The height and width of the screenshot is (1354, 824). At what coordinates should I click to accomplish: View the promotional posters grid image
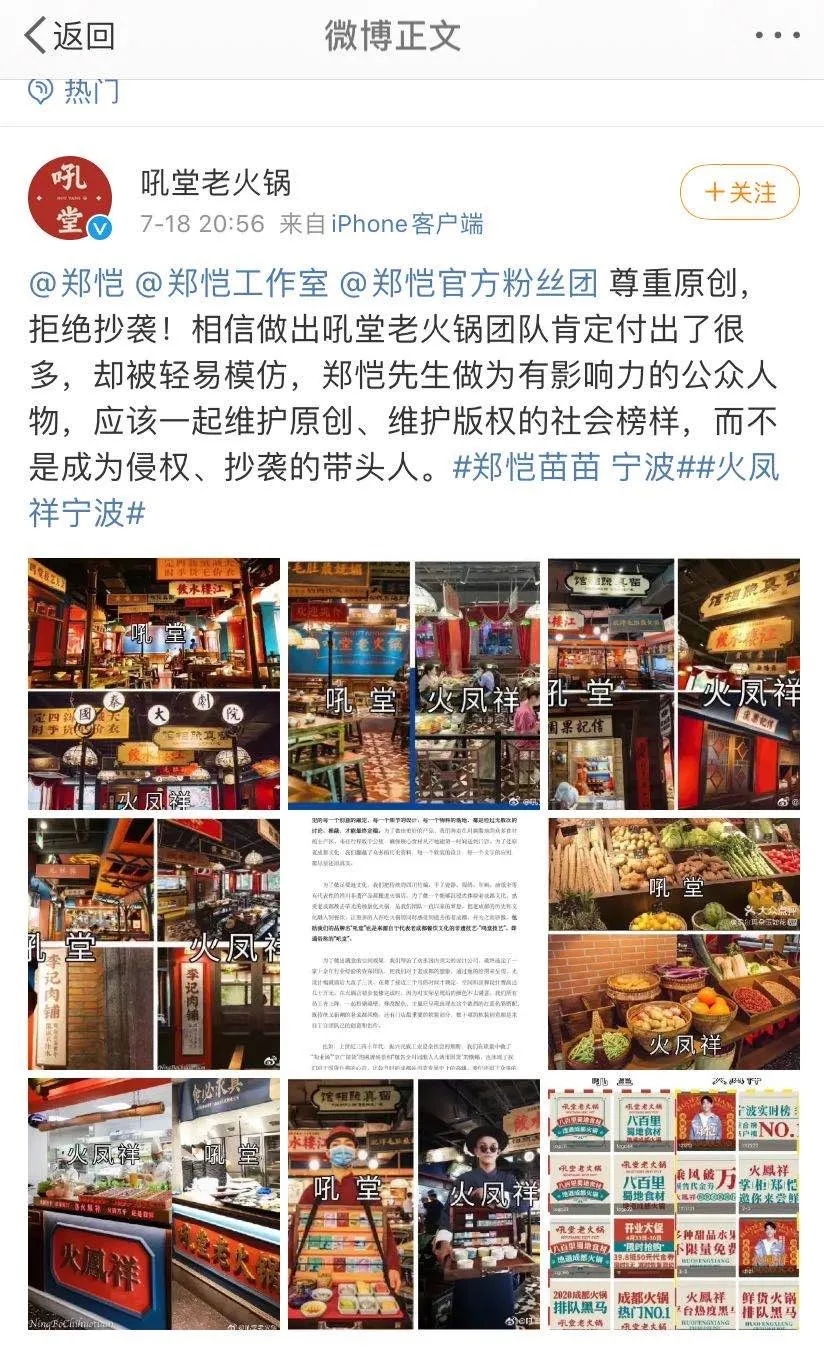pyautogui.click(x=673, y=1204)
